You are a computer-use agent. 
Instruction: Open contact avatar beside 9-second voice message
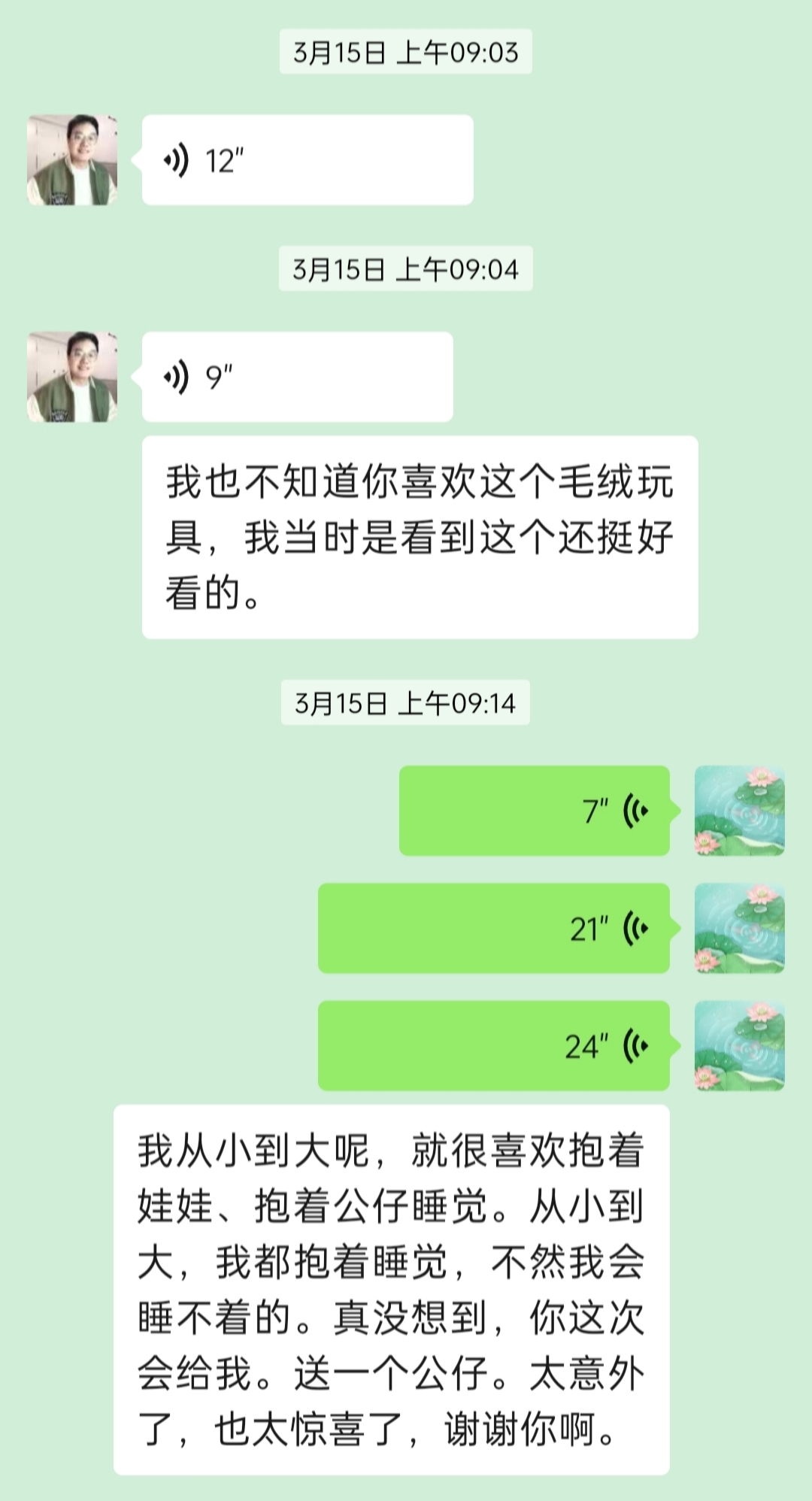point(72,377)
